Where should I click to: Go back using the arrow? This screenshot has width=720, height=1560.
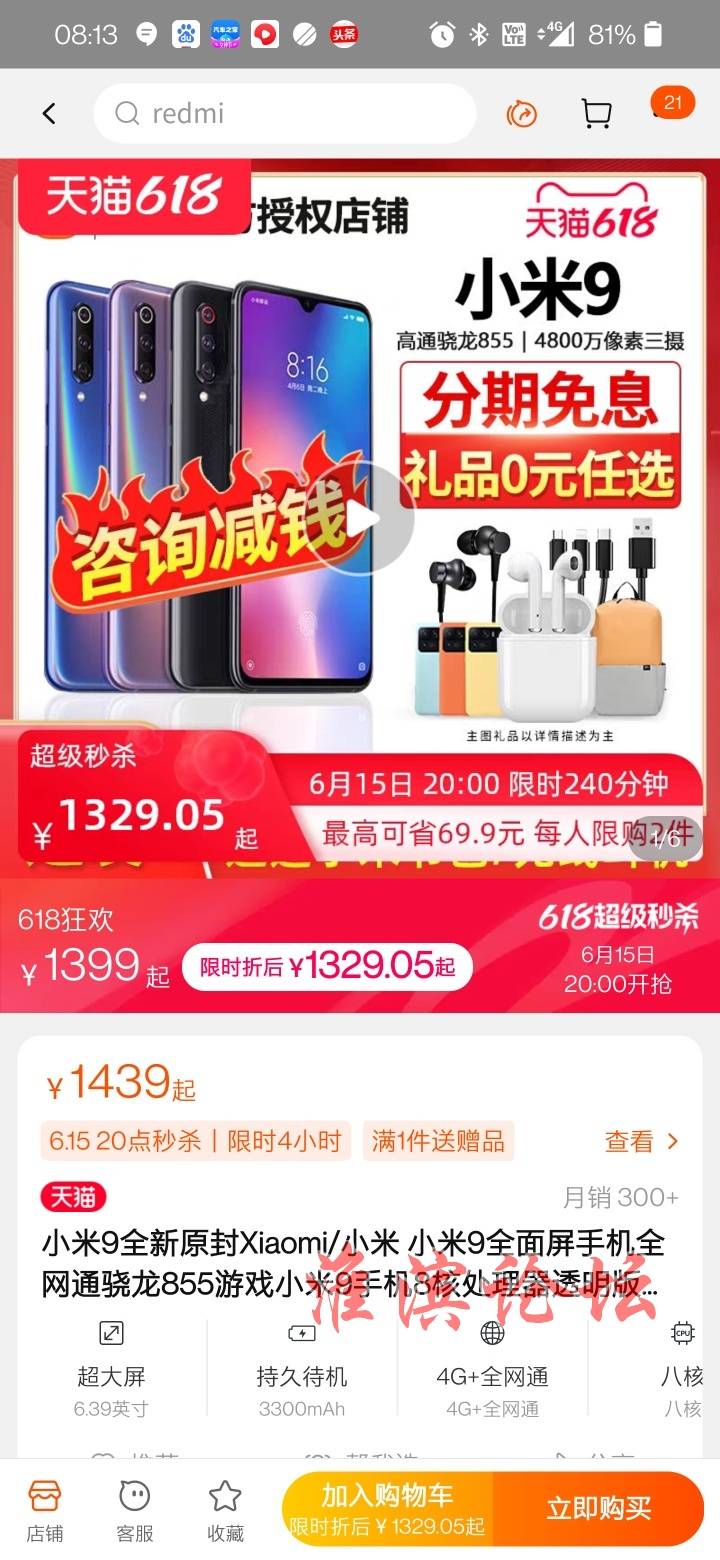(49, 114)
